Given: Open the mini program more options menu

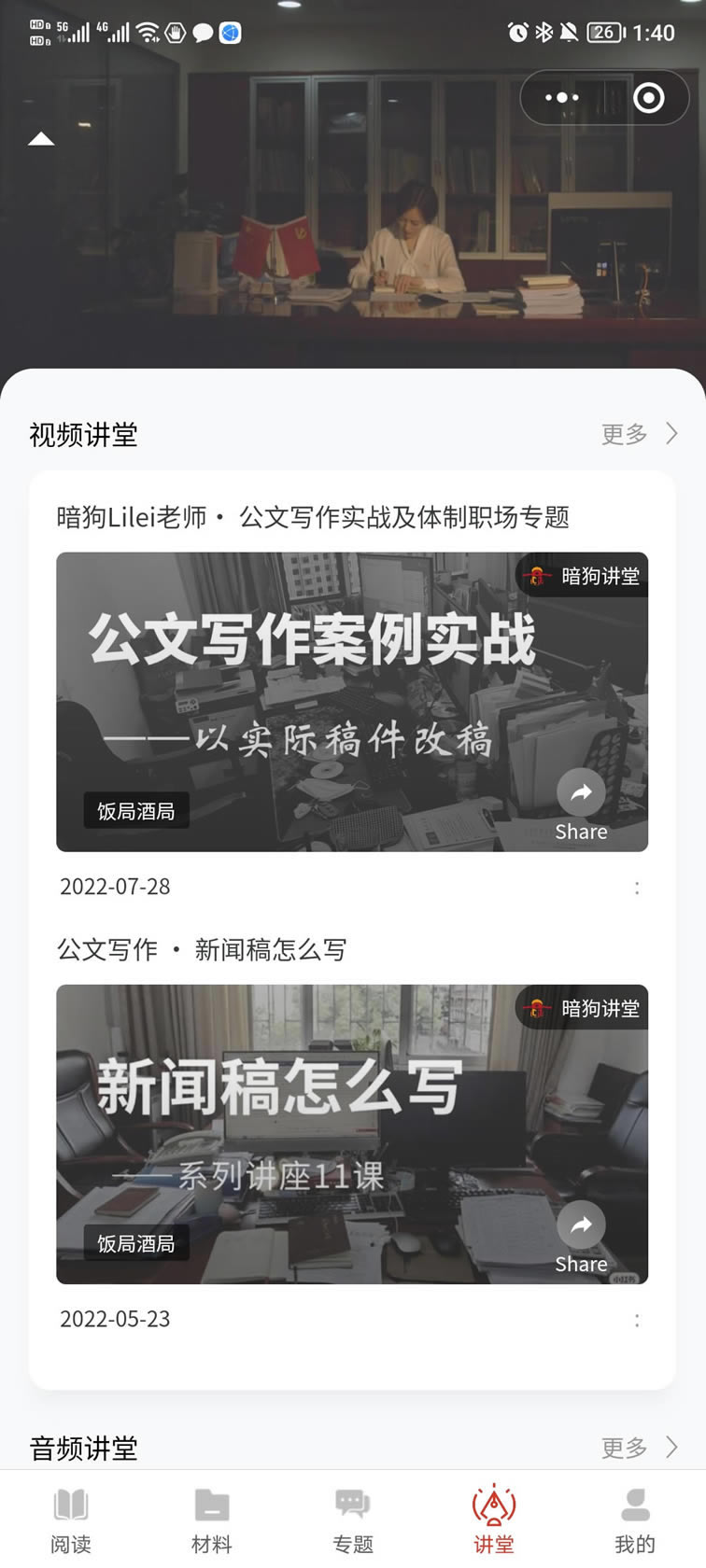Looking at the screenshot, I should click(561, 97).
